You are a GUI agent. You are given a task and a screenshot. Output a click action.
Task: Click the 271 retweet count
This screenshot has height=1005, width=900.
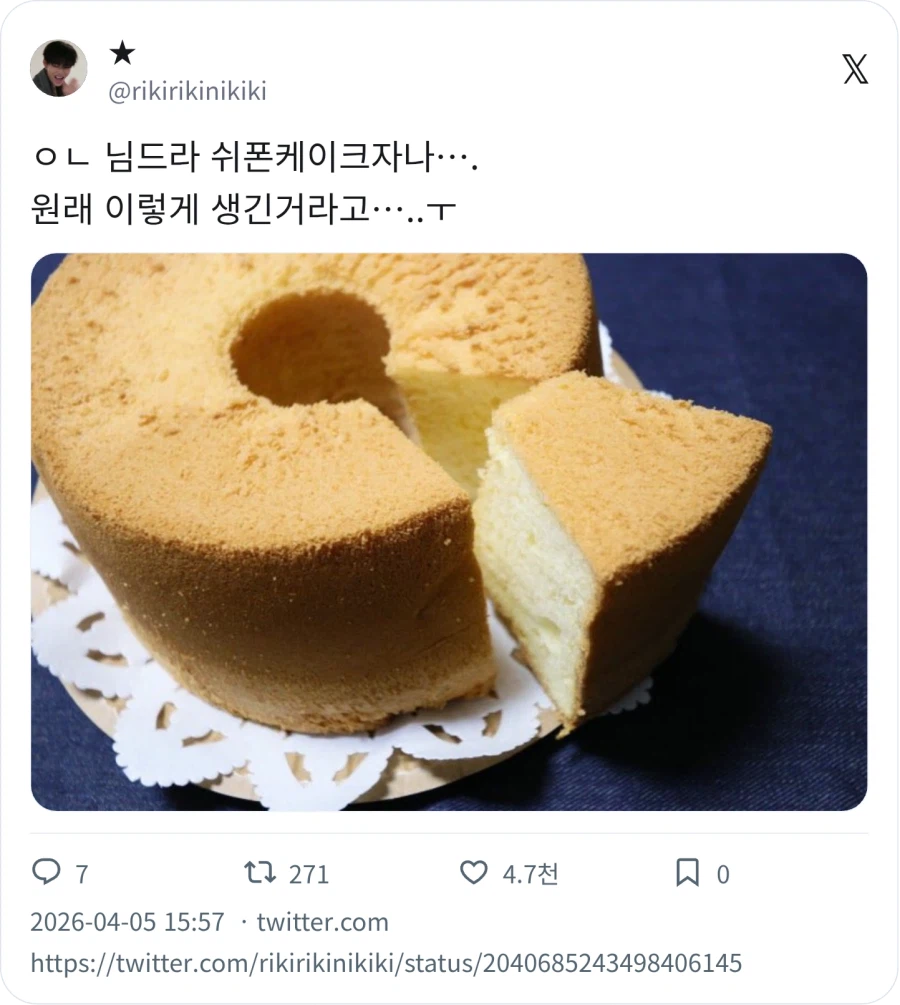coord(305,873)
